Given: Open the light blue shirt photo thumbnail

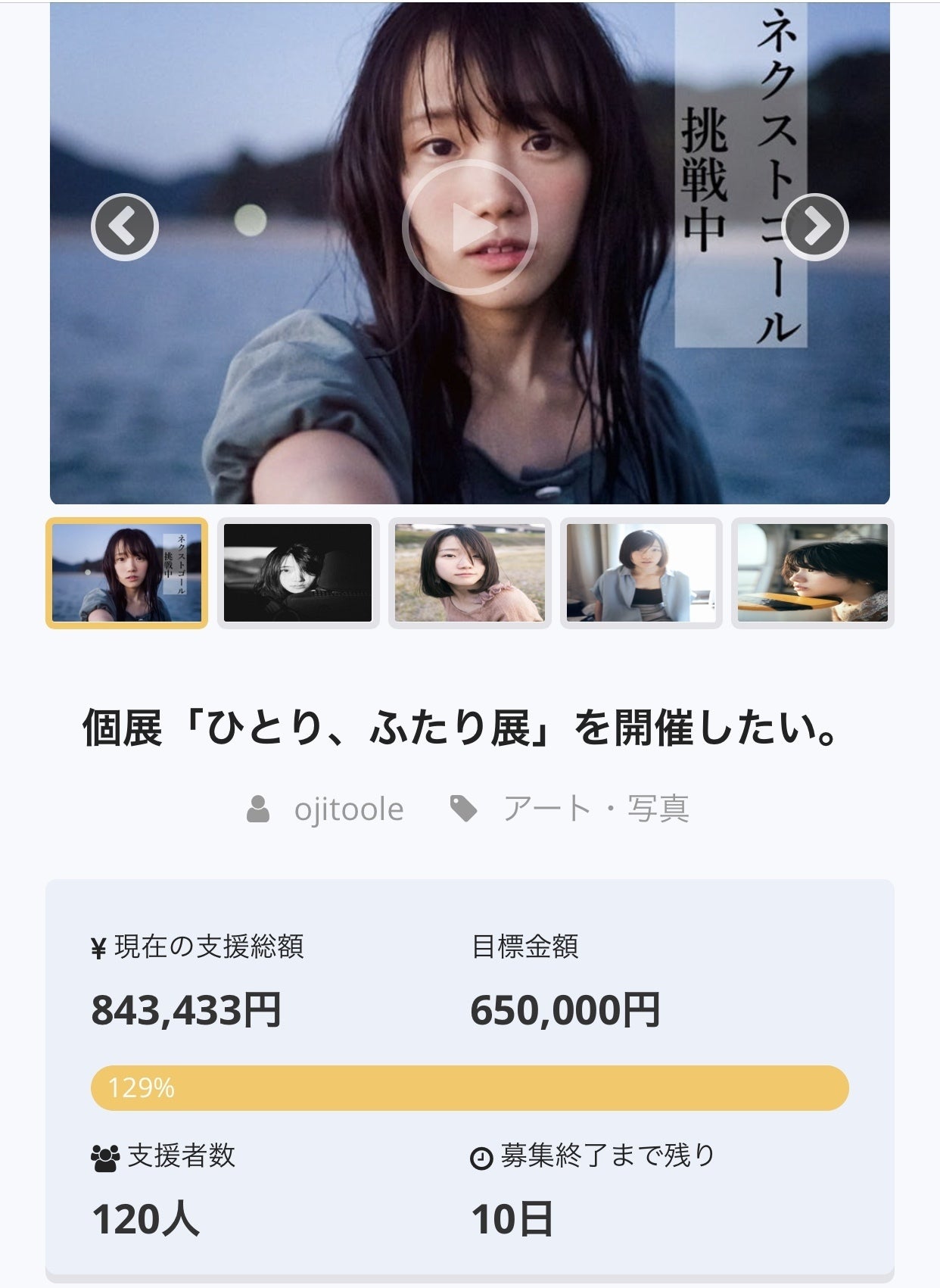Looking at the screenshot, I should (x=641, y=573).
